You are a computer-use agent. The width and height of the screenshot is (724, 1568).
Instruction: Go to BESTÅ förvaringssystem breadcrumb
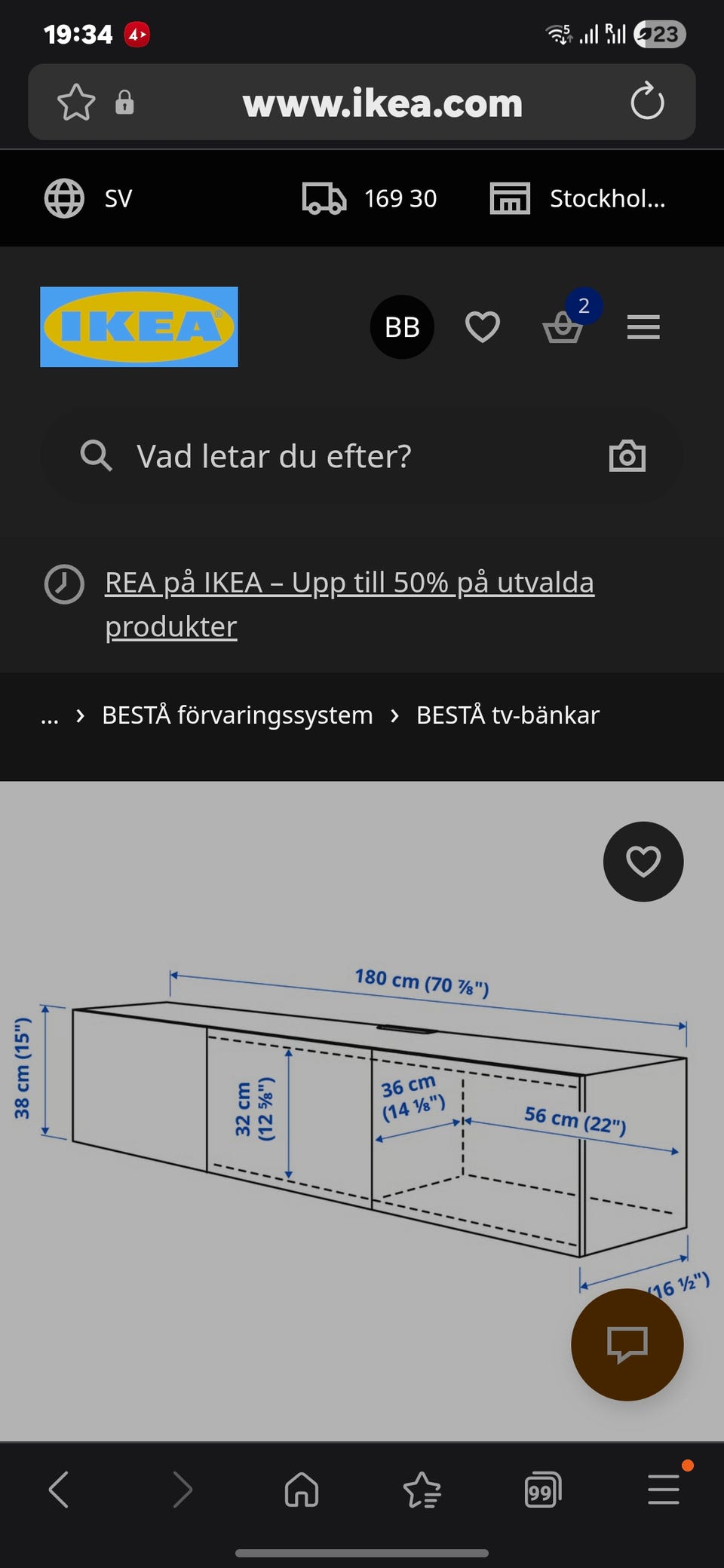click(x=238, y=715)
